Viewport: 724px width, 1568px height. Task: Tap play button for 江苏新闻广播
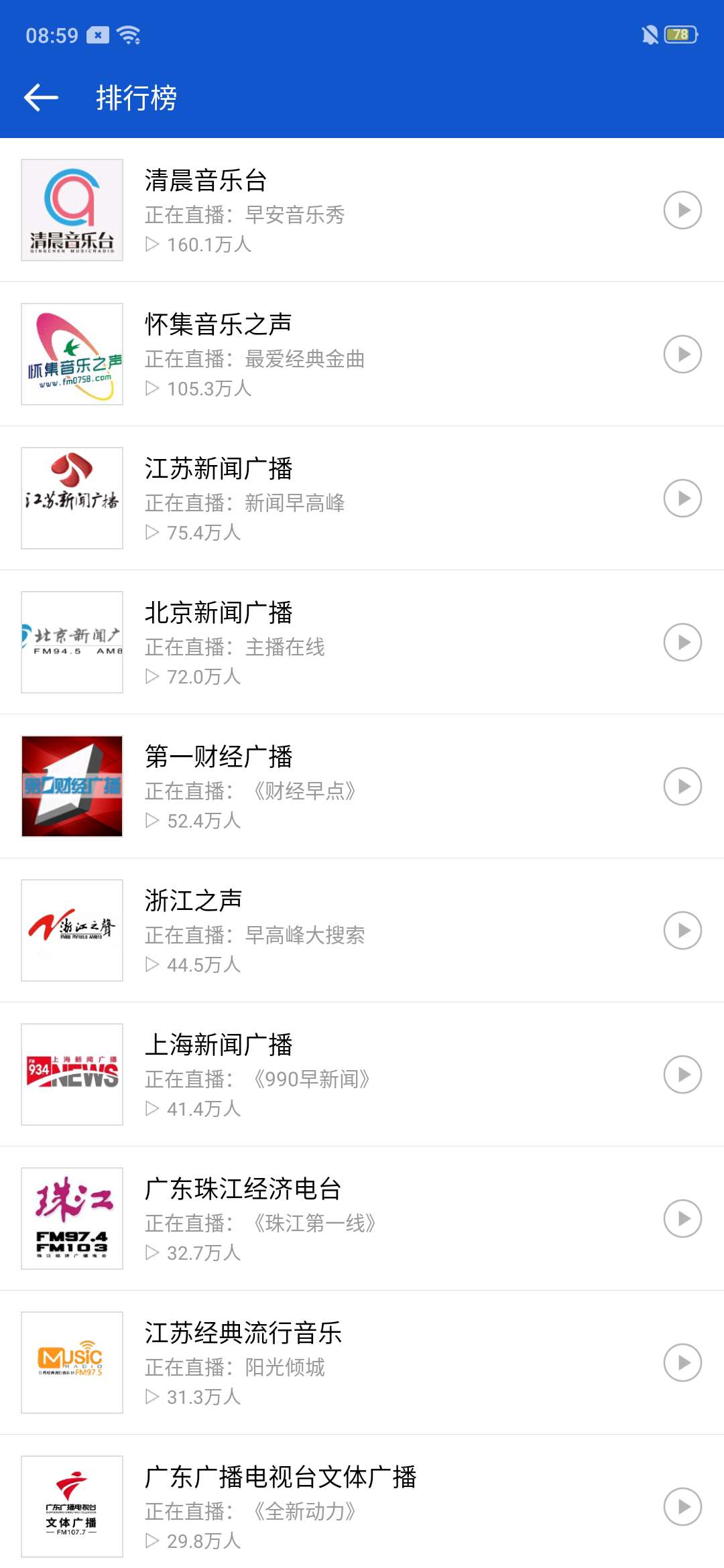coord(682,499)
